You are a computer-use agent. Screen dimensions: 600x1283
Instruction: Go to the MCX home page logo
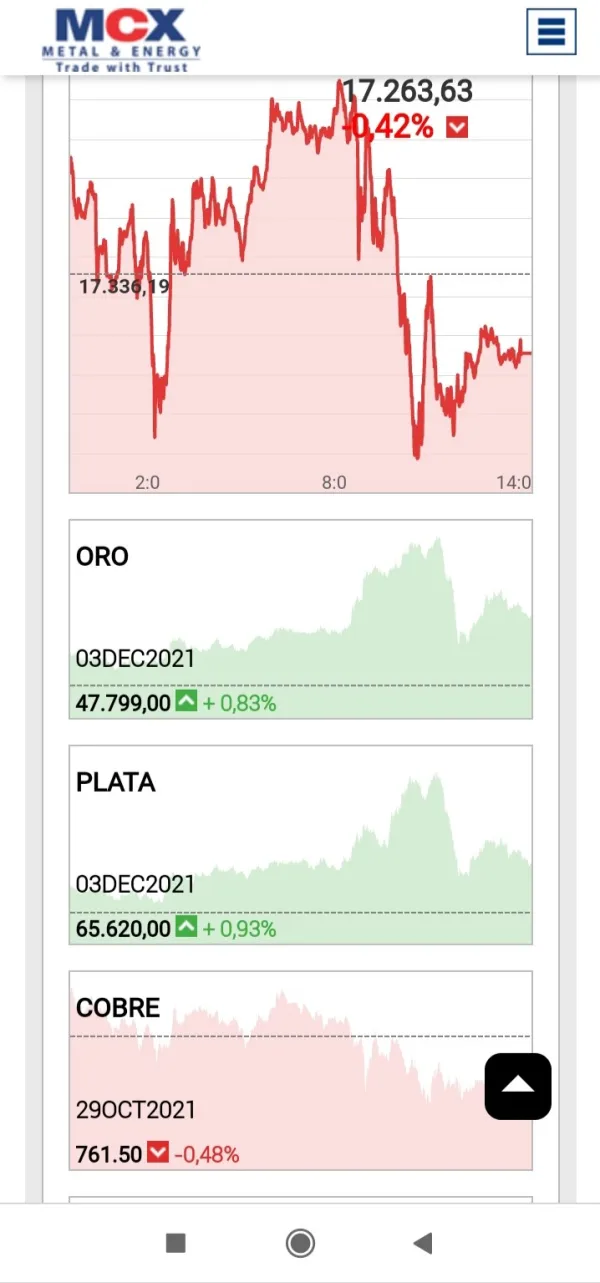click(121, 38)
